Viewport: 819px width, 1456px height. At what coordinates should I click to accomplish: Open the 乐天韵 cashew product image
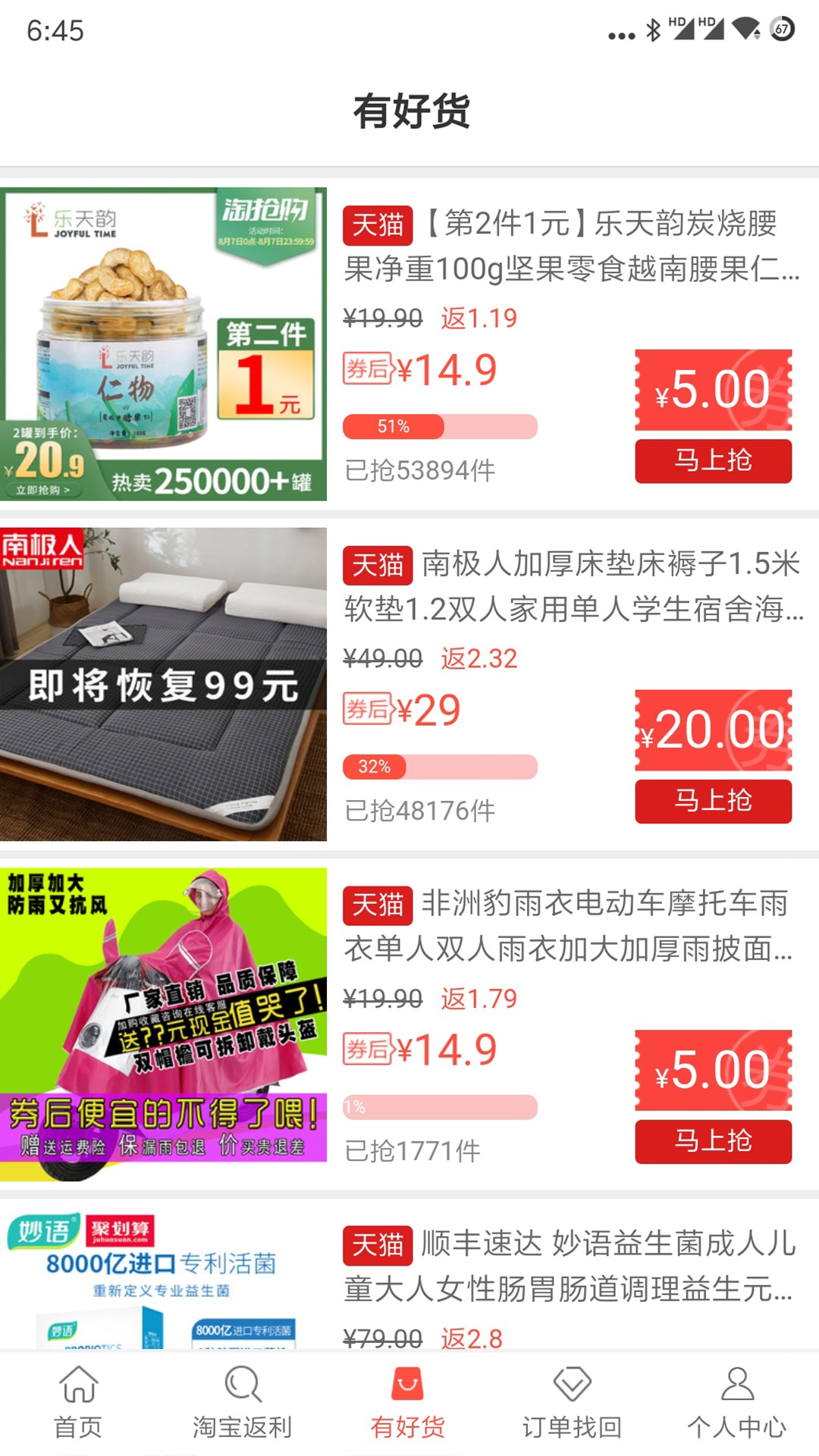[163, 344]
